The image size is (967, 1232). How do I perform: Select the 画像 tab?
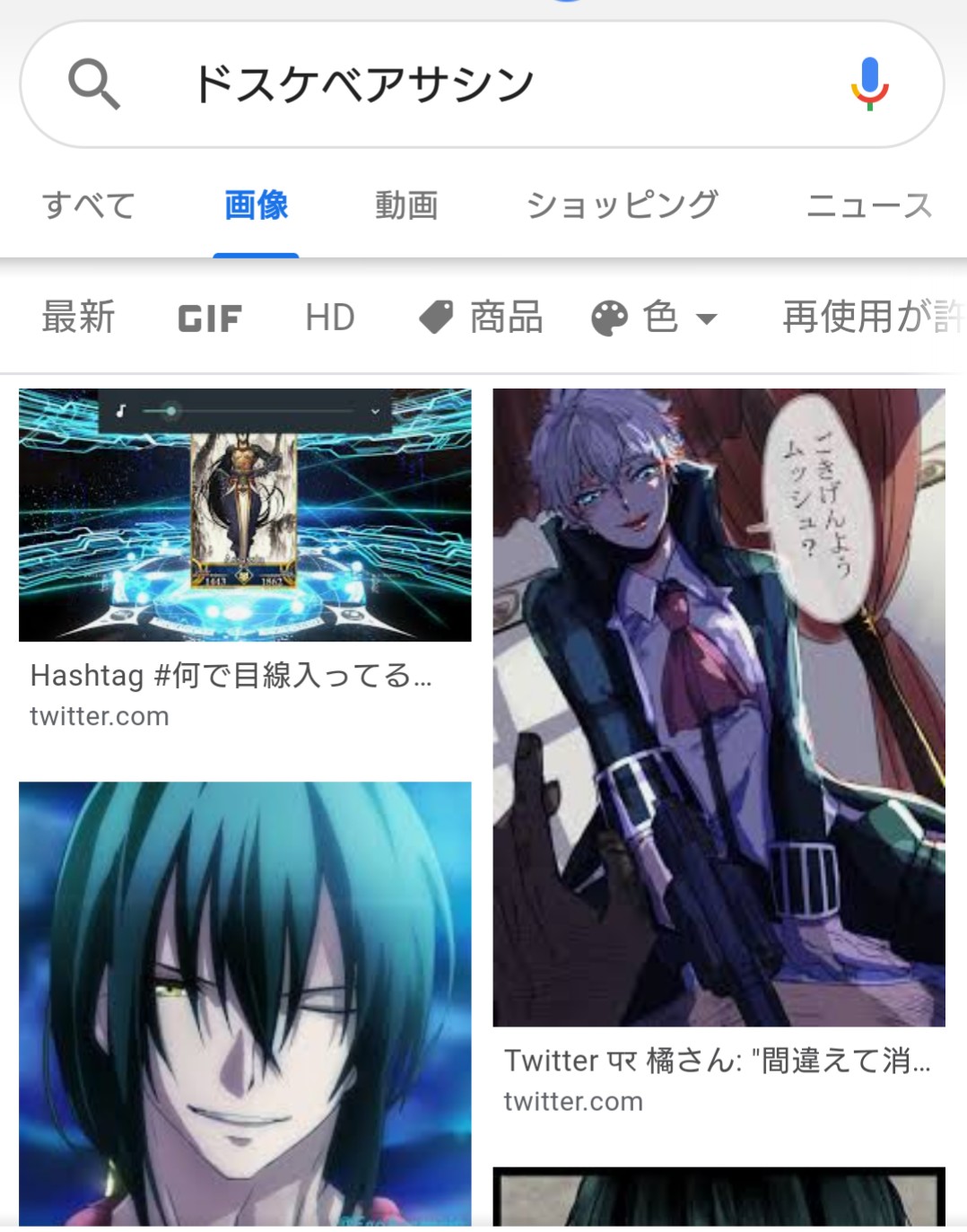point(256,205)
